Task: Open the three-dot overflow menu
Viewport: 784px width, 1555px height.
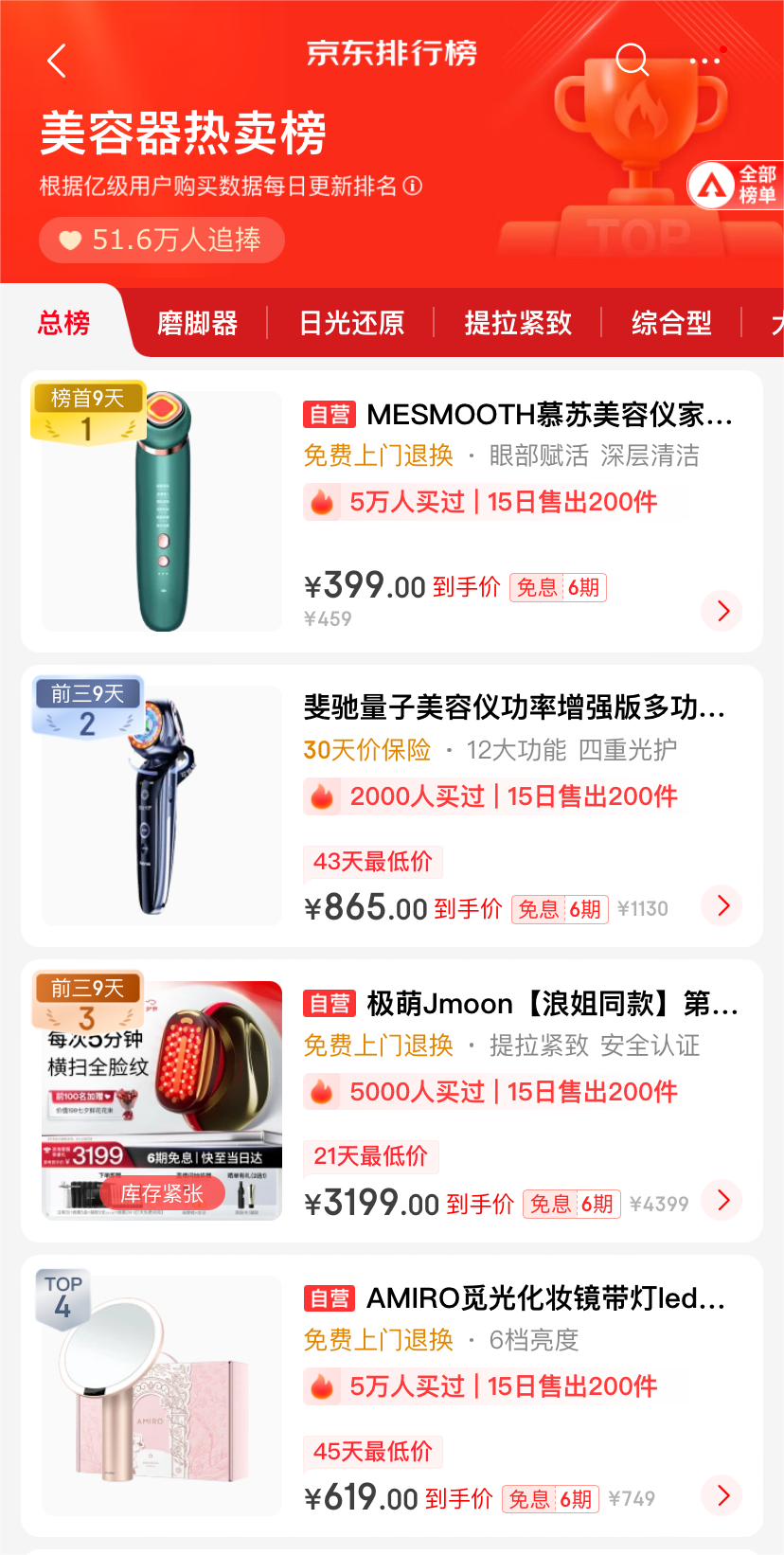Action: (x=705, y=59)
